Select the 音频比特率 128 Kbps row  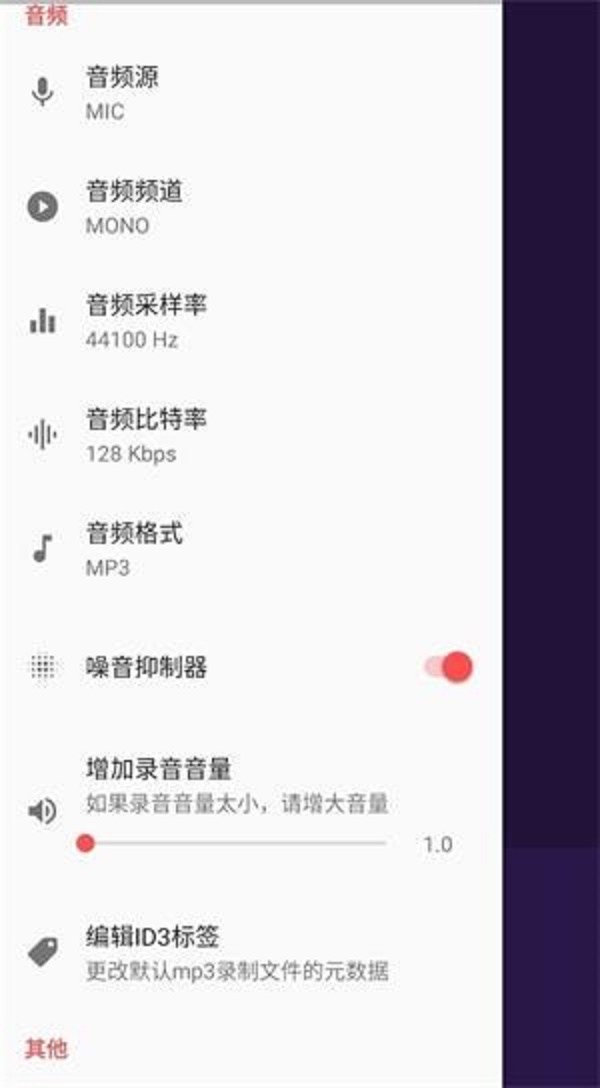pos(250,435)
